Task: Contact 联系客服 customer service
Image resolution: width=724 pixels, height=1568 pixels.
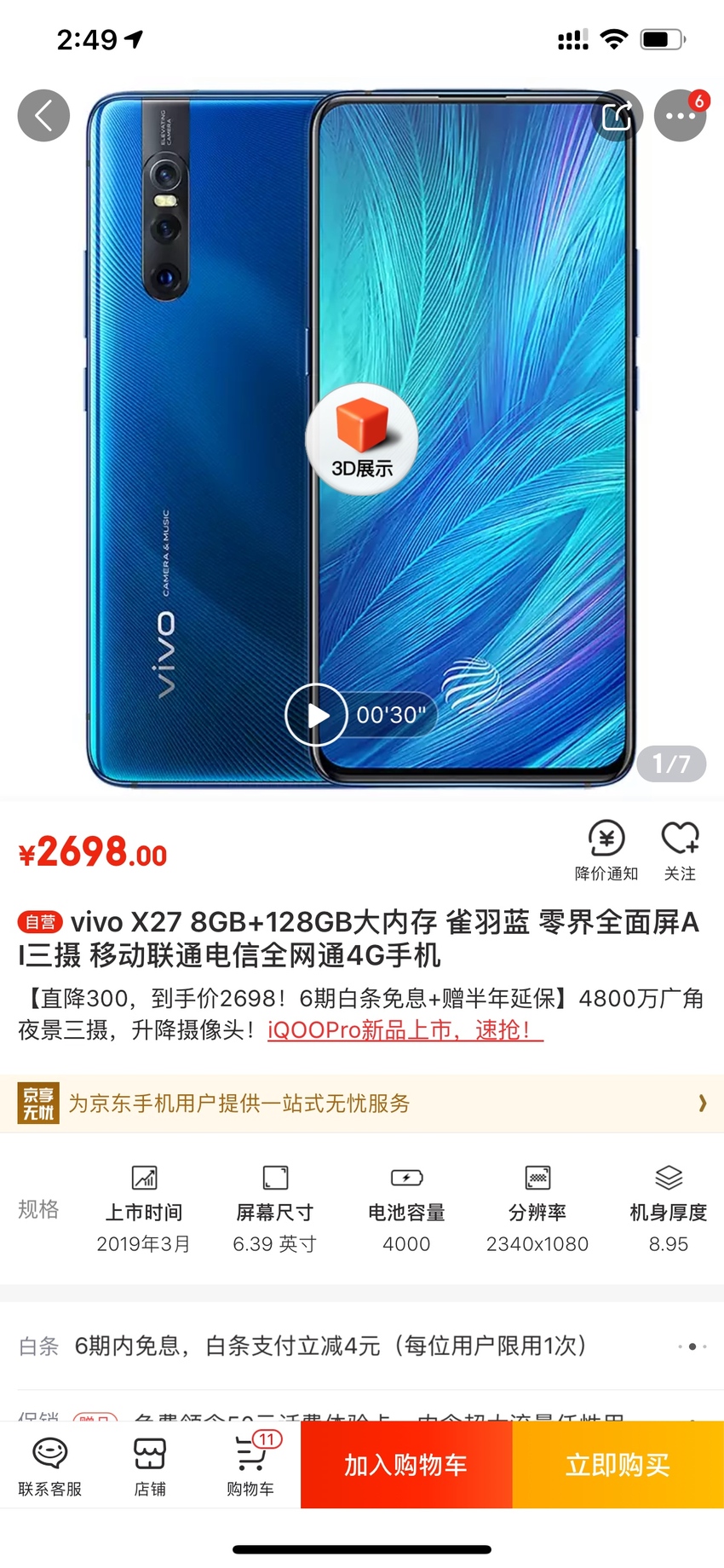Action: coord(50,1467)
